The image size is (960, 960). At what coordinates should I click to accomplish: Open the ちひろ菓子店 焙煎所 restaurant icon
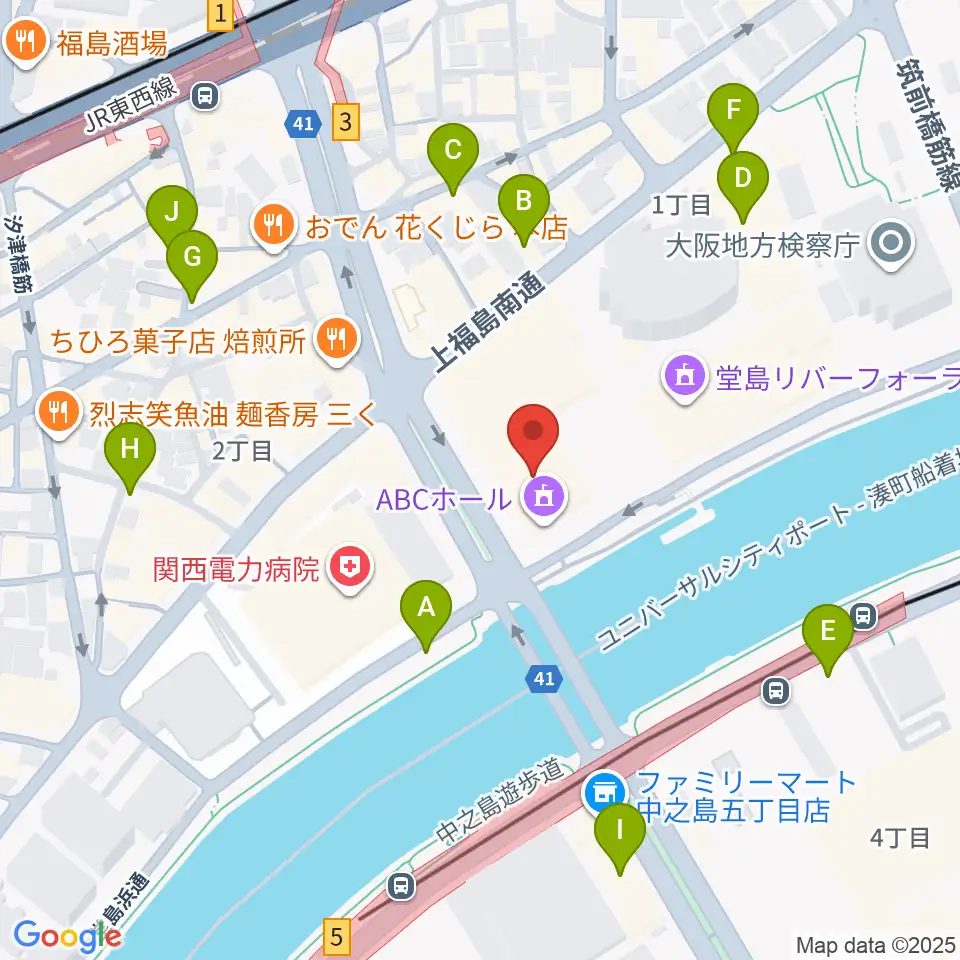[336, 339]
